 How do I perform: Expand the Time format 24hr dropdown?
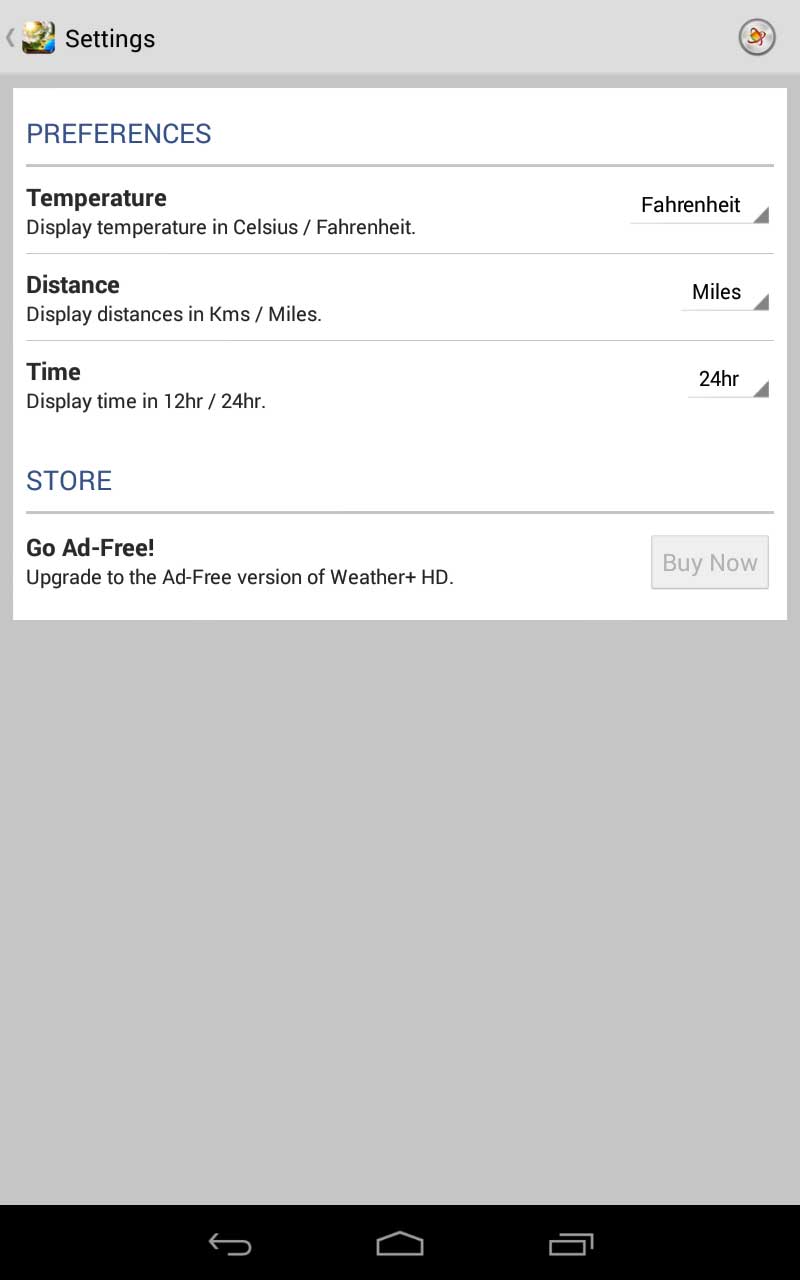[x=727, y=380]
